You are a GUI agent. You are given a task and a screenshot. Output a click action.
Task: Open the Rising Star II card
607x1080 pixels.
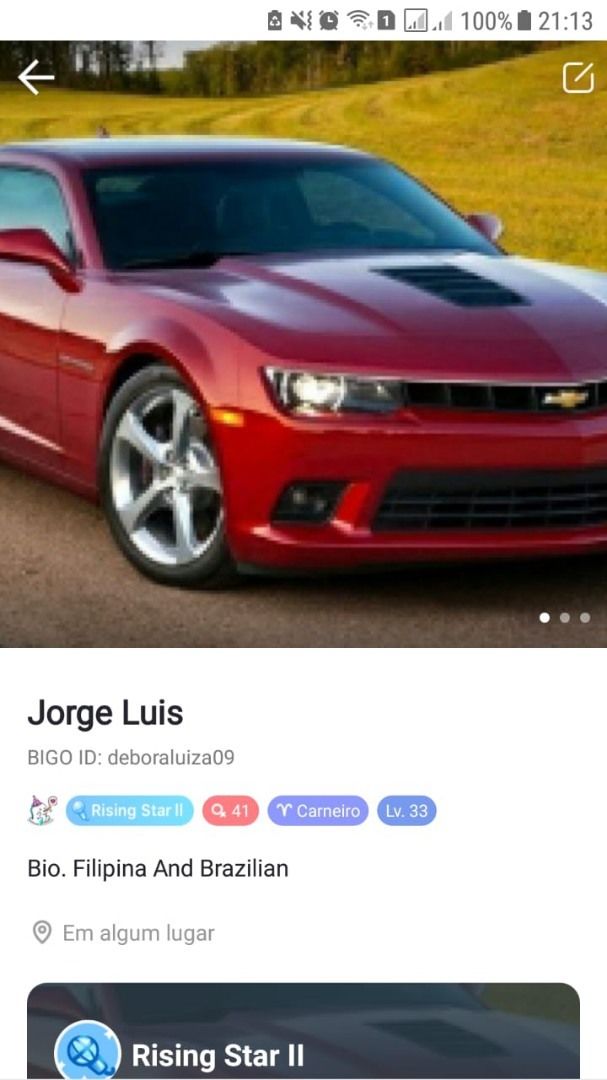(303, 1035)
